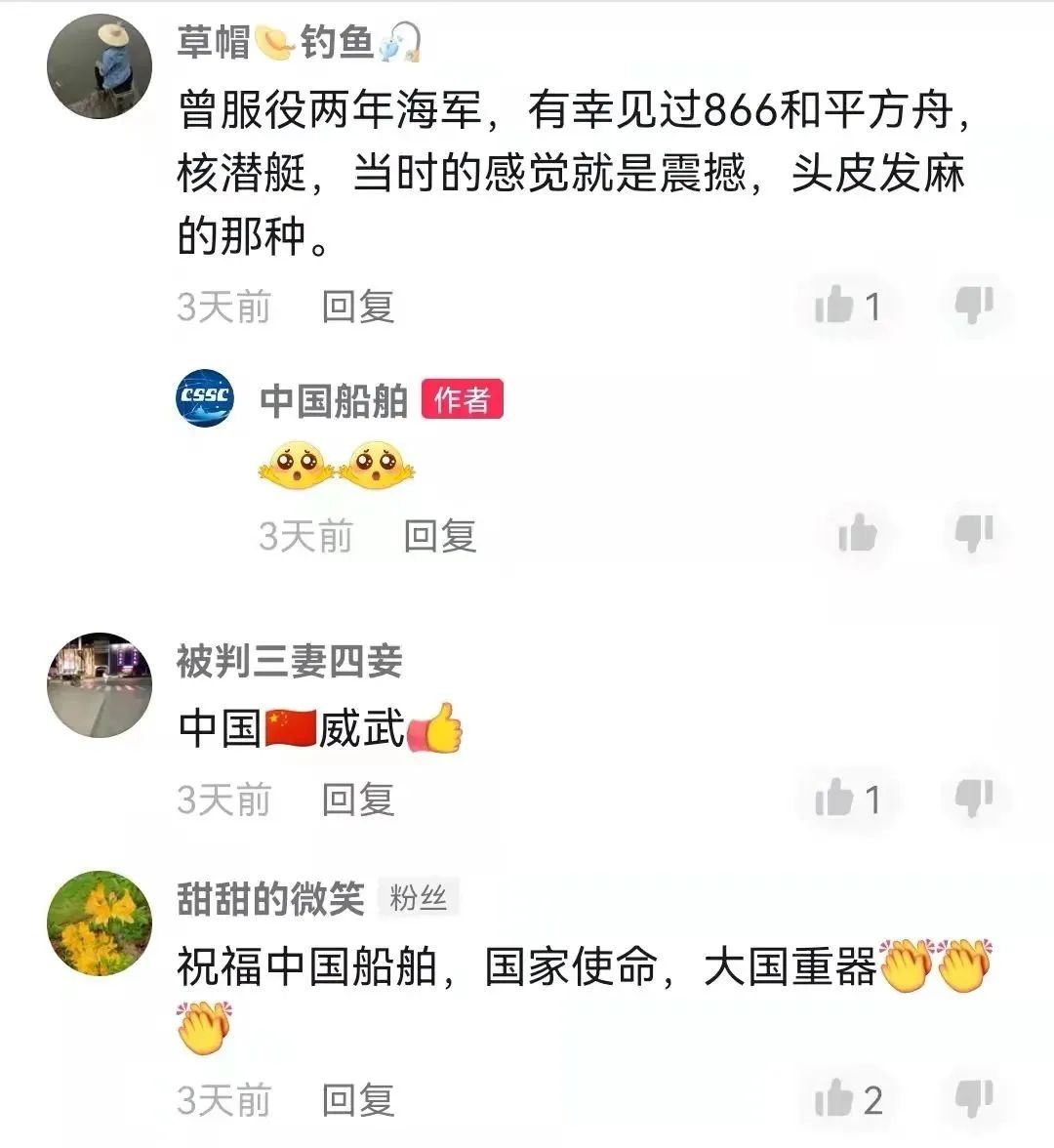Dislike 甜甜的微笑's blessing comment
Screen dimensions: 1054x1148
974,1097
